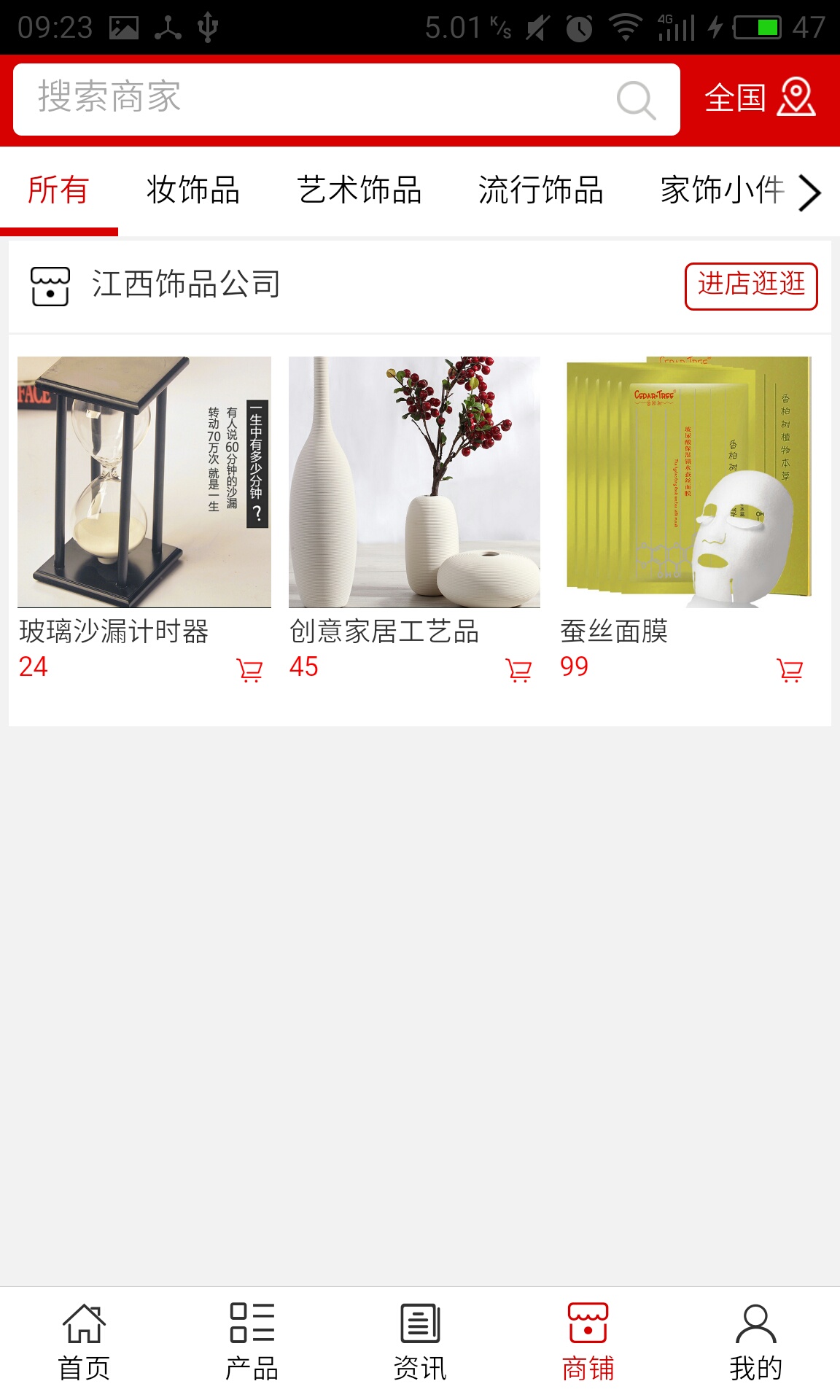This screenshot has width=840, height=1400.
Task: Open the 家饰小件 category tab
Action: (722, 190)
